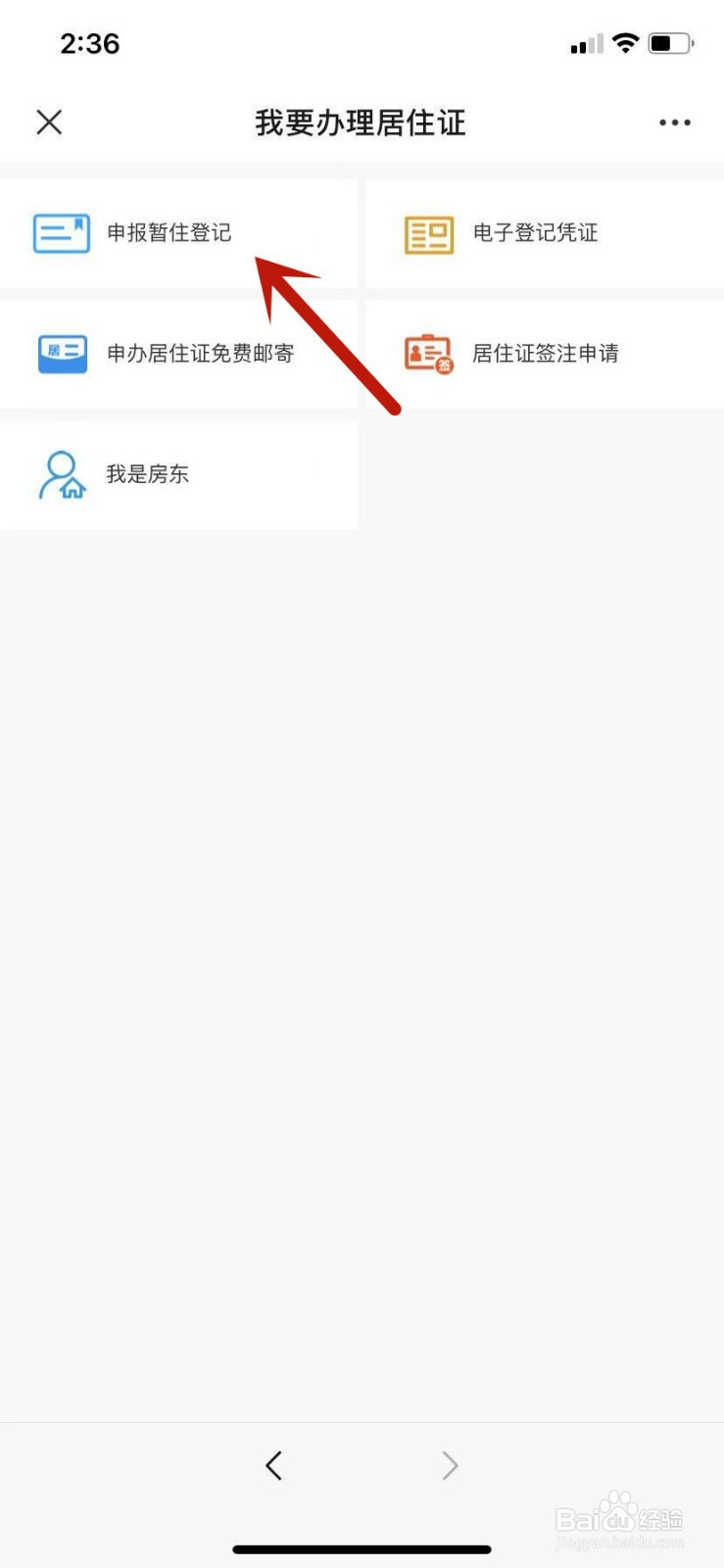Viewport: 724px width, 1568px height.
Task: Tap the 2:36 clock in status bar
Action: (90, 43)
